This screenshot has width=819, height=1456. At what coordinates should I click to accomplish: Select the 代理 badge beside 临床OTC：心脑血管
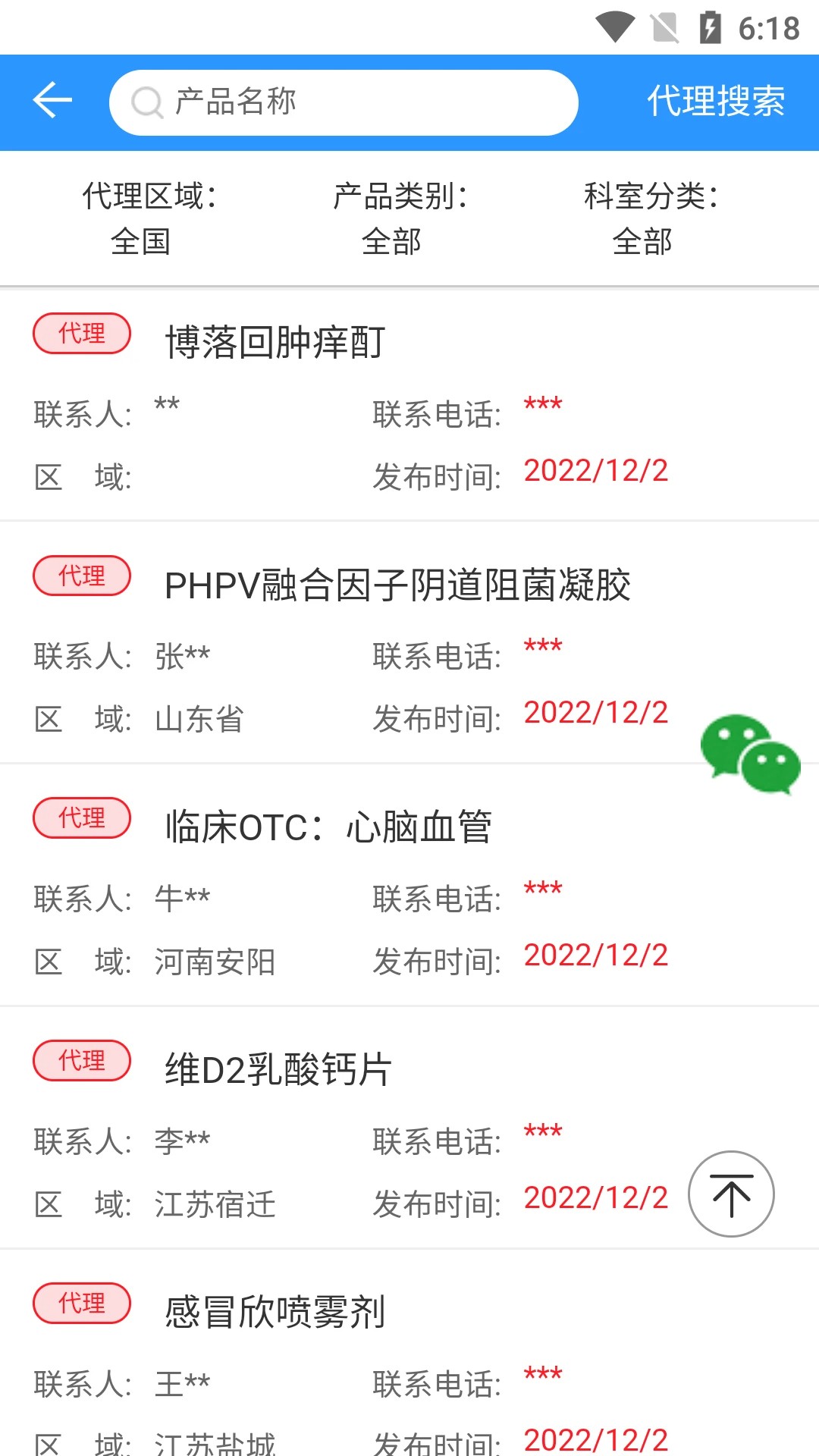coord(81,818)
